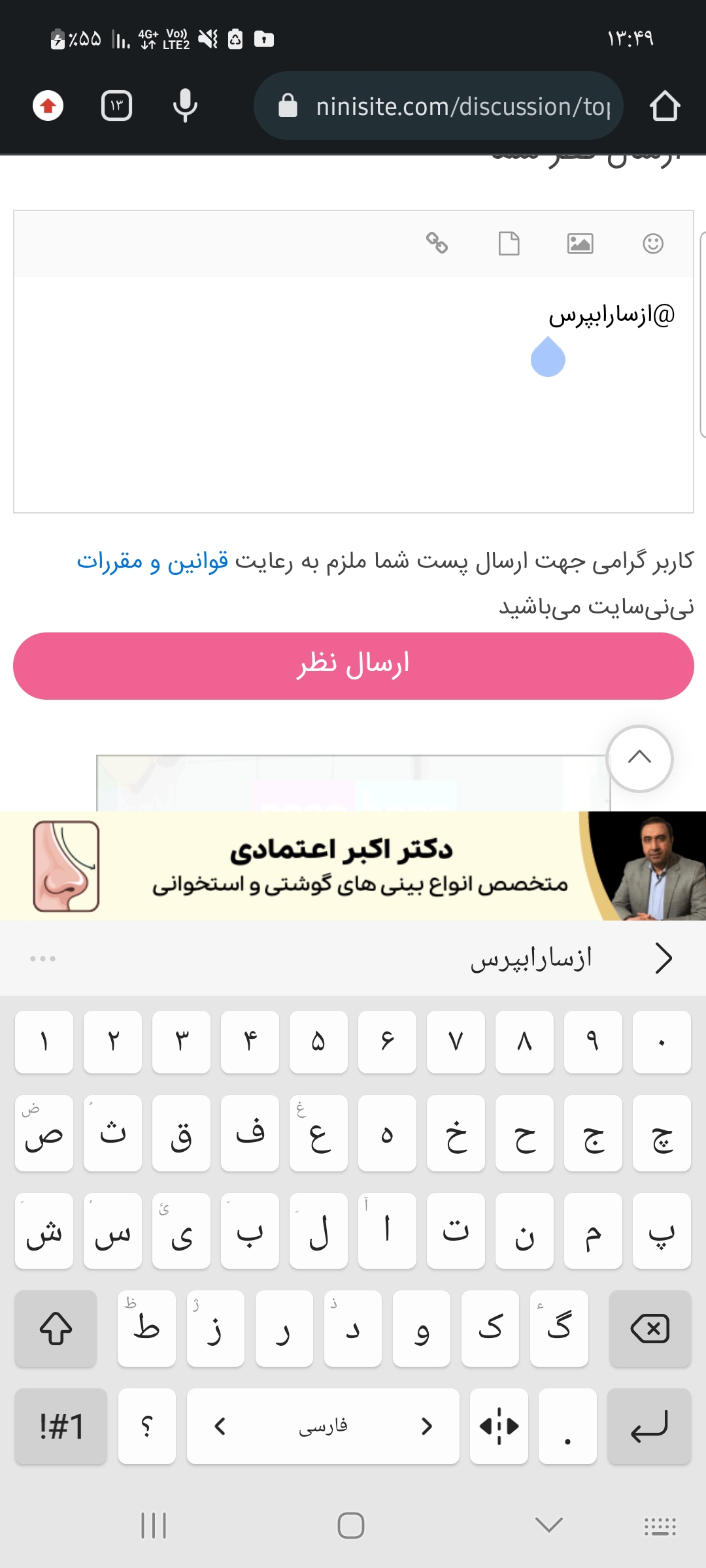Attach a file with the document icon
Image resolution: width=706 pixels, height=1568 pixels.
[x=509, y=244]
